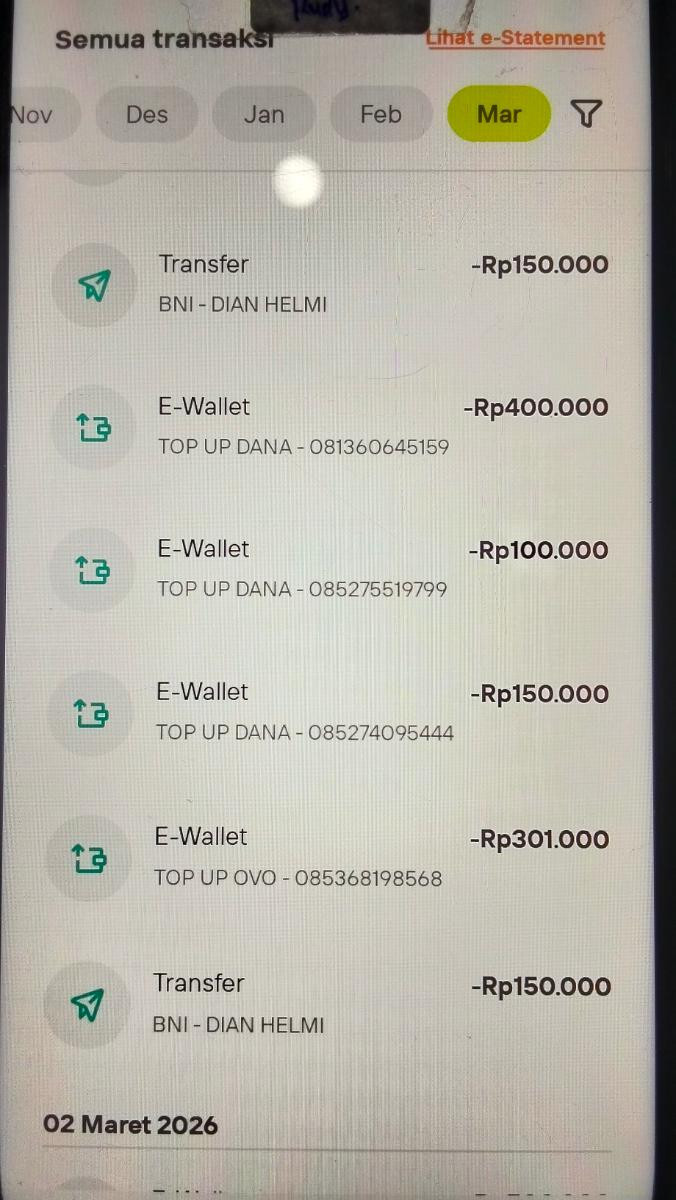
Task: Open the transaction filter funnel icon
Action: pos(588,114)
